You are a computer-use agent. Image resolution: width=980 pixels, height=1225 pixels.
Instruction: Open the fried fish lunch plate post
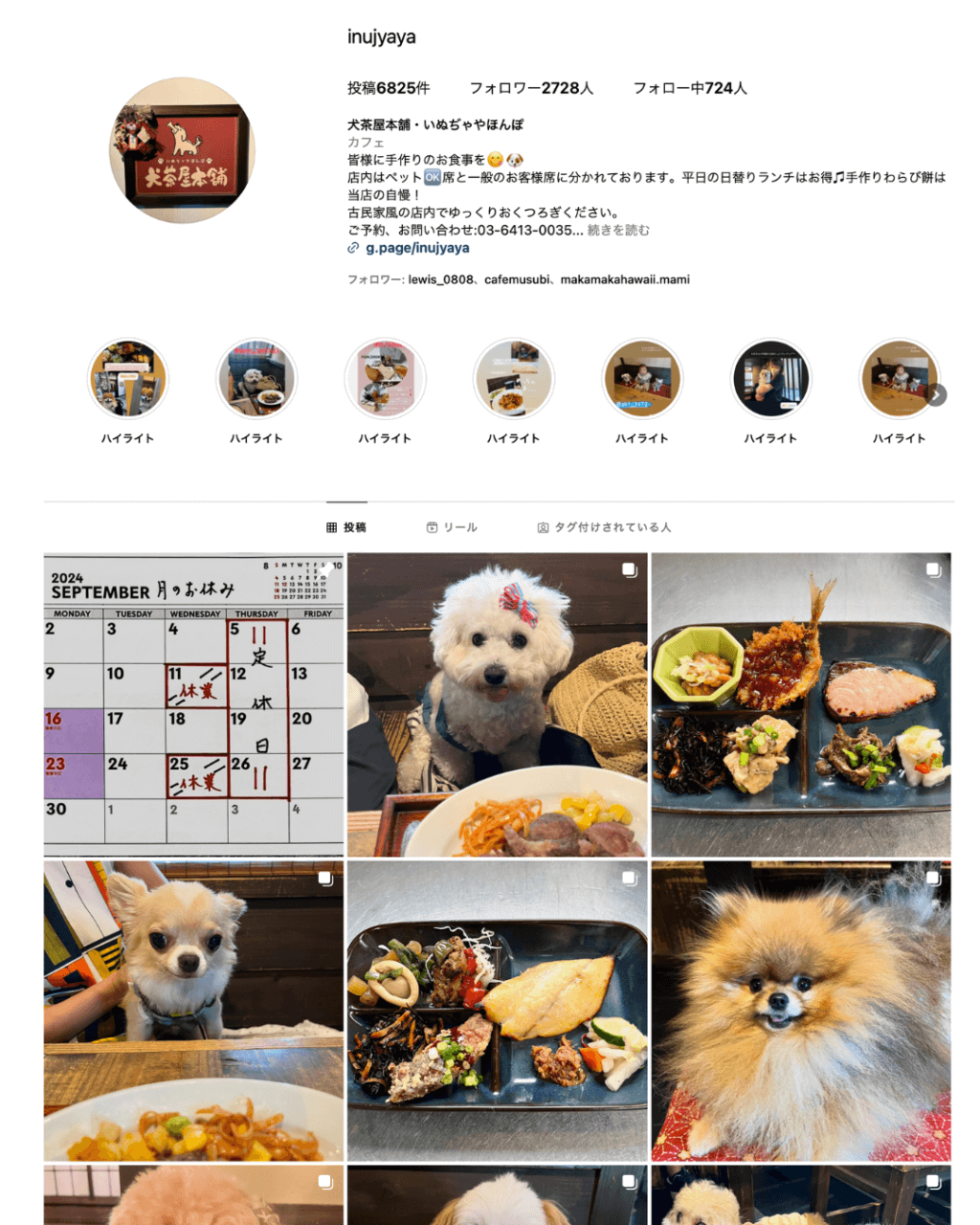coord(801,704)
